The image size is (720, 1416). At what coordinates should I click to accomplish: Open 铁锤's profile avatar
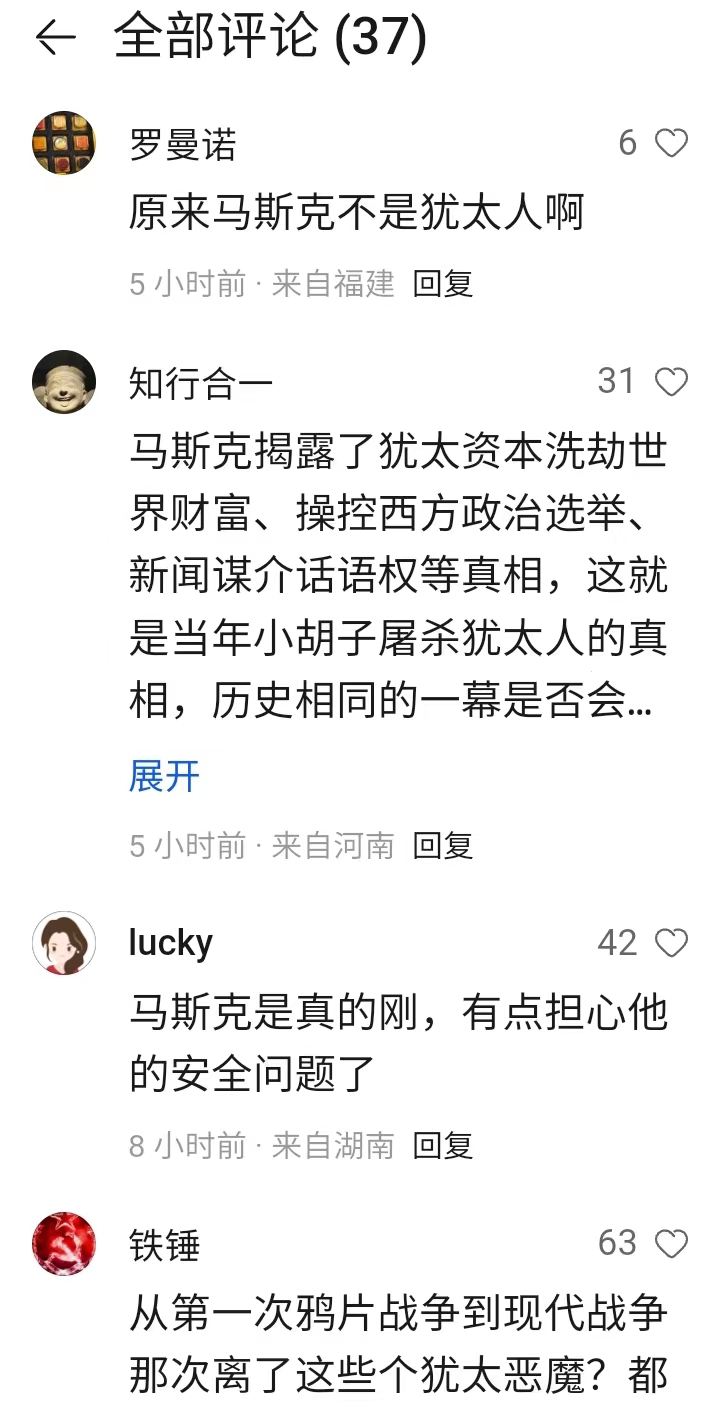[x=64, y=1243]
